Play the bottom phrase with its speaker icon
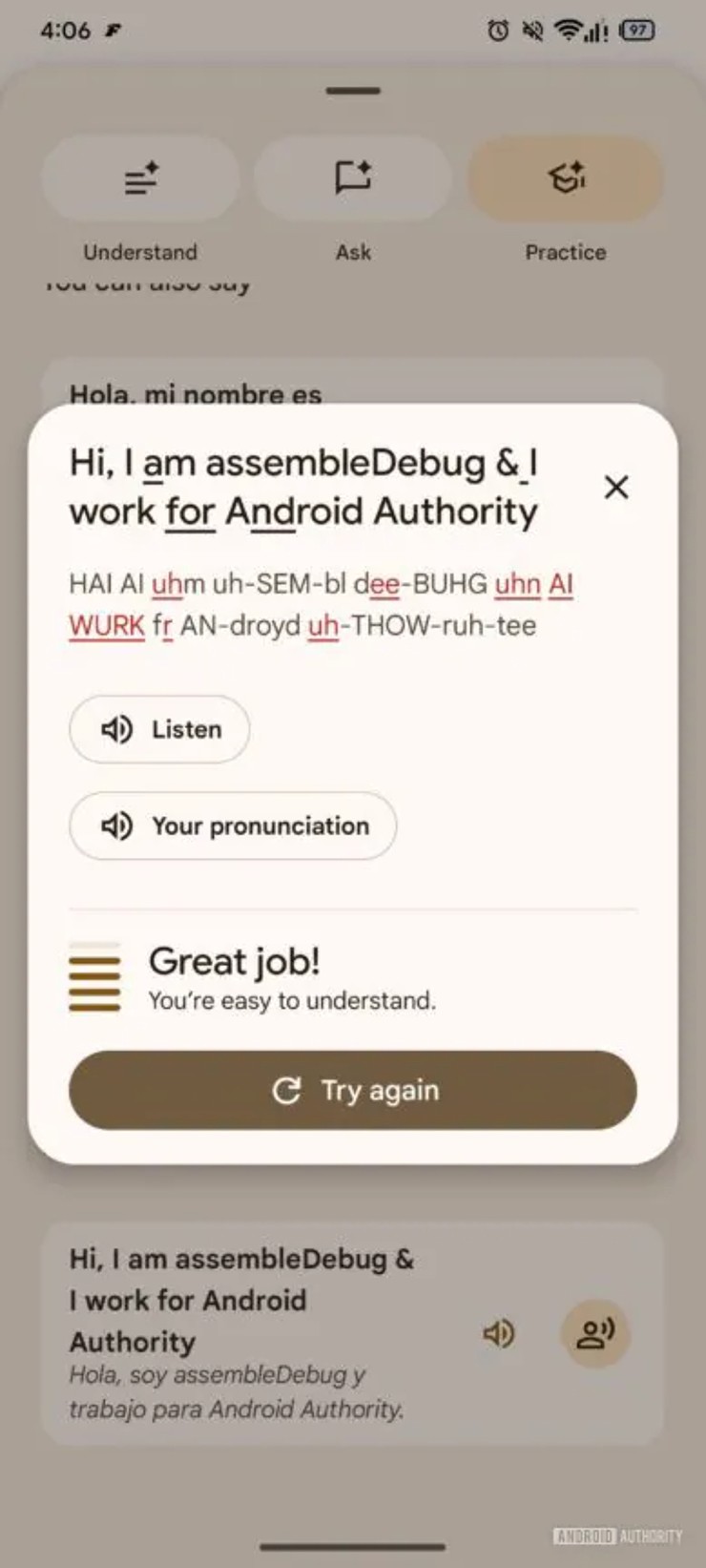Screen dimensions: 706x1568 (499, 1334)
